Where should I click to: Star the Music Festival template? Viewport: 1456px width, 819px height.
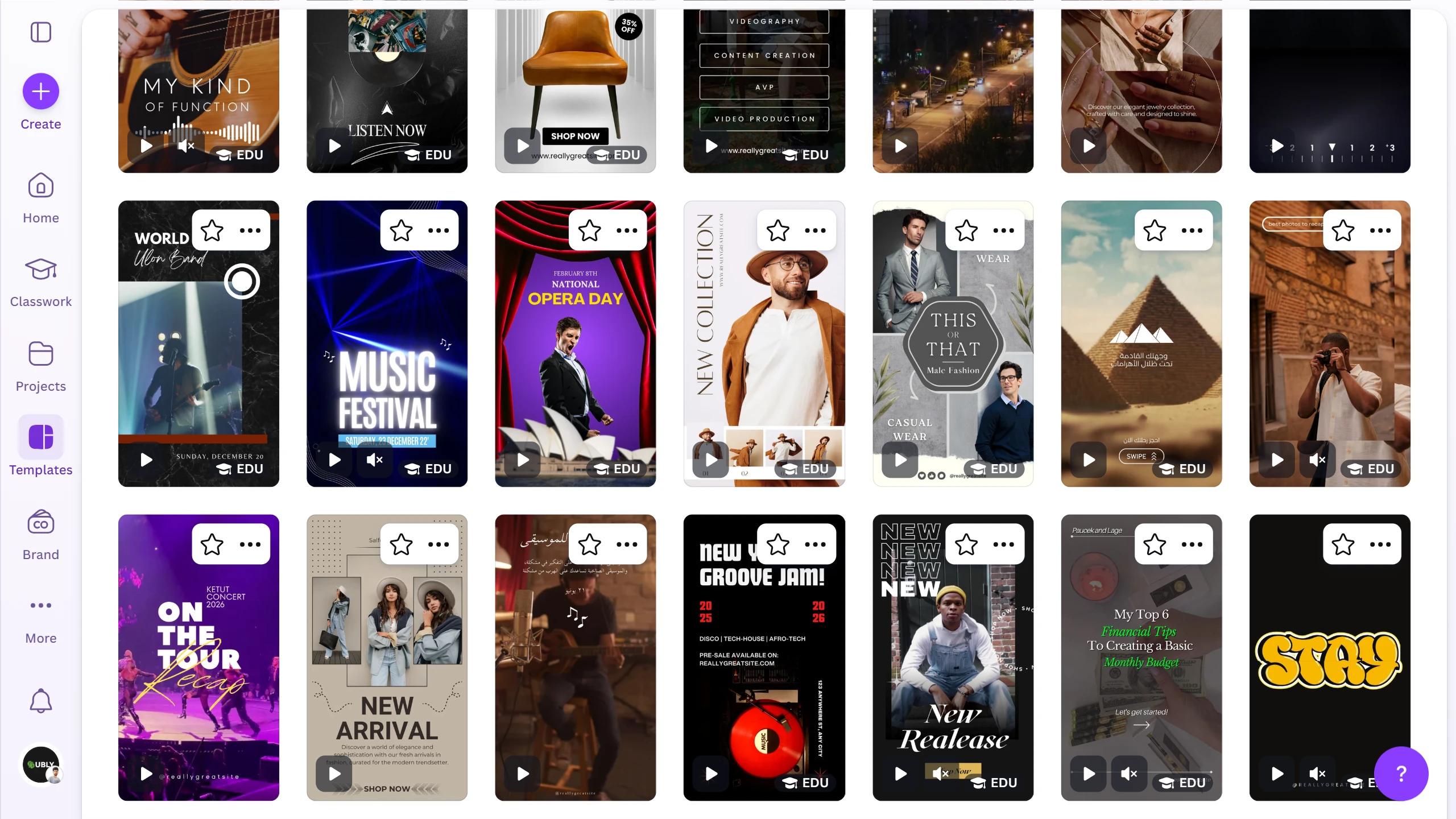tap(401, 230)
